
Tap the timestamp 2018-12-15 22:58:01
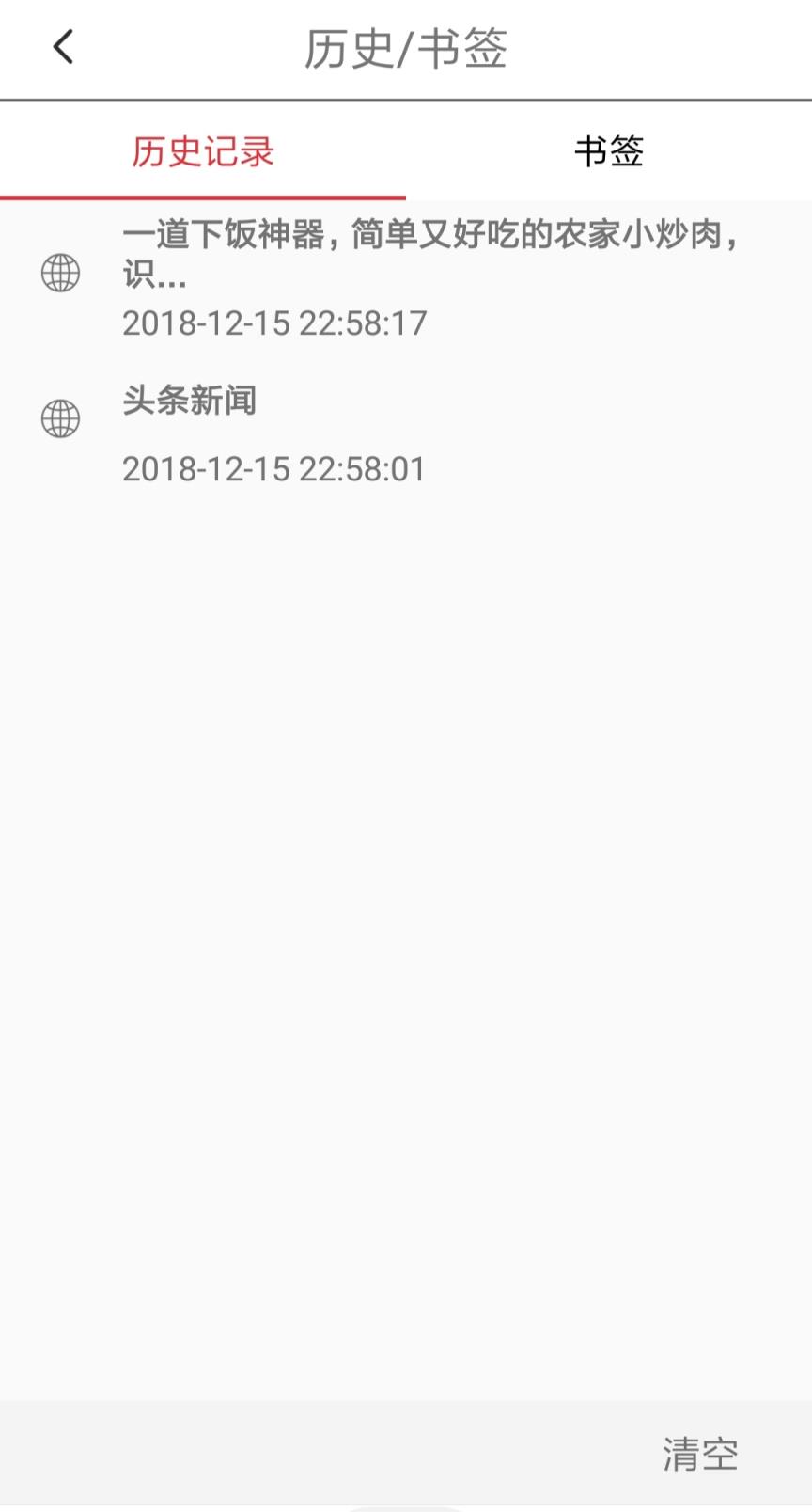point(273,467)
